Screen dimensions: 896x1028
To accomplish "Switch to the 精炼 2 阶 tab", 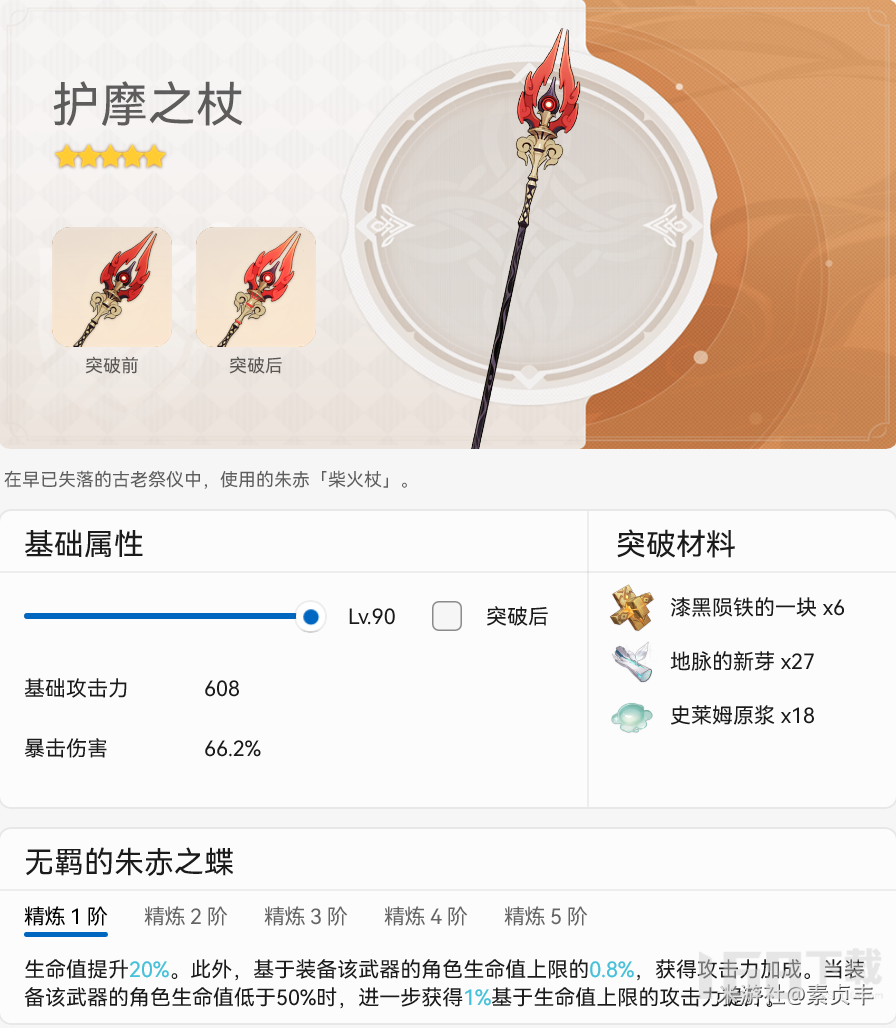I will 185,916.
